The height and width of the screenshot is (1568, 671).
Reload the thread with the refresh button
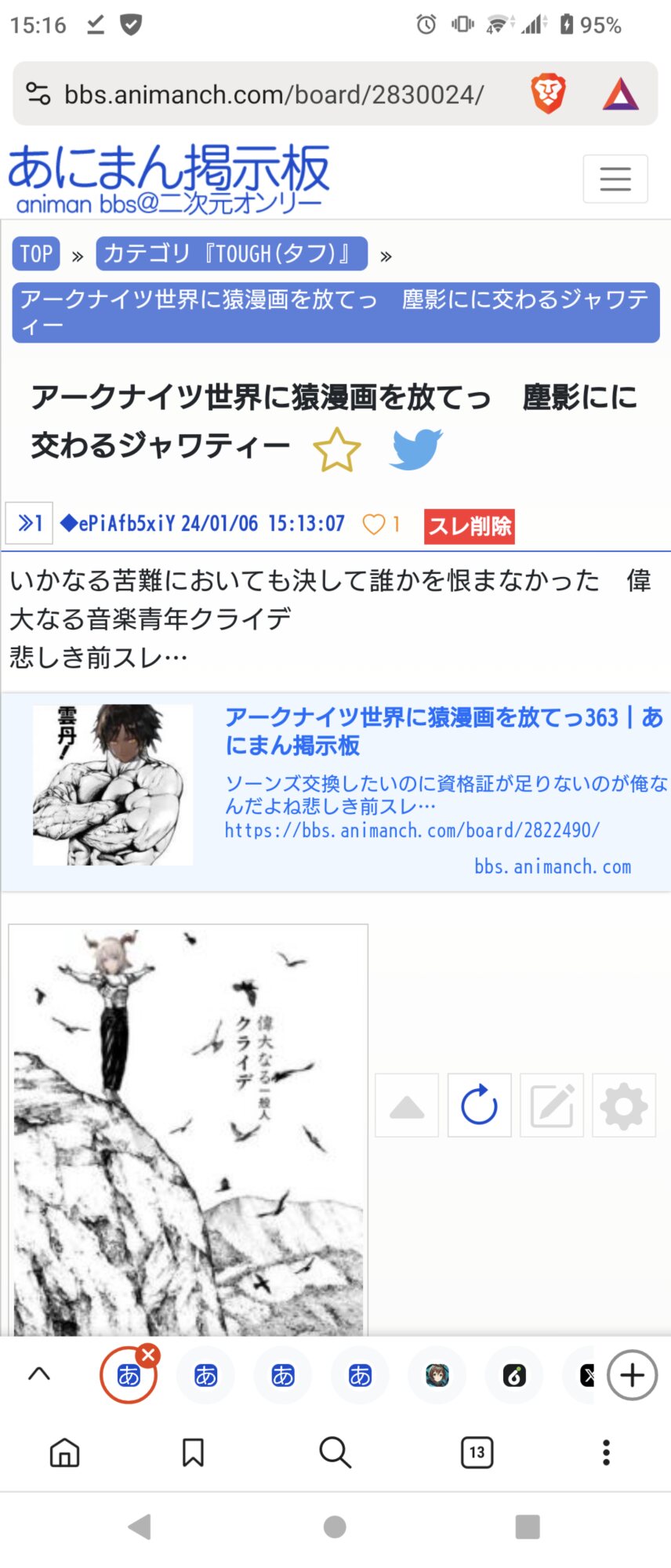point(479,1105)
